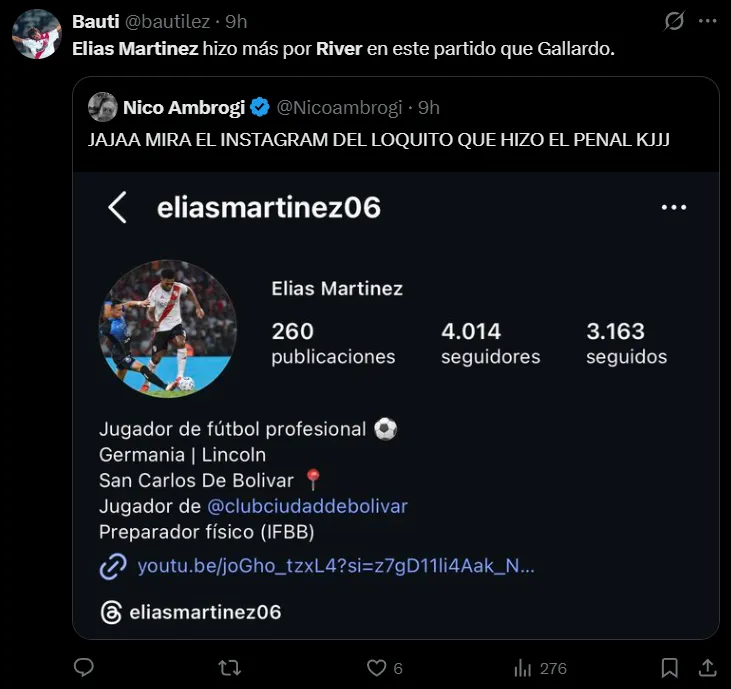Open the Bauti username link

95,21
